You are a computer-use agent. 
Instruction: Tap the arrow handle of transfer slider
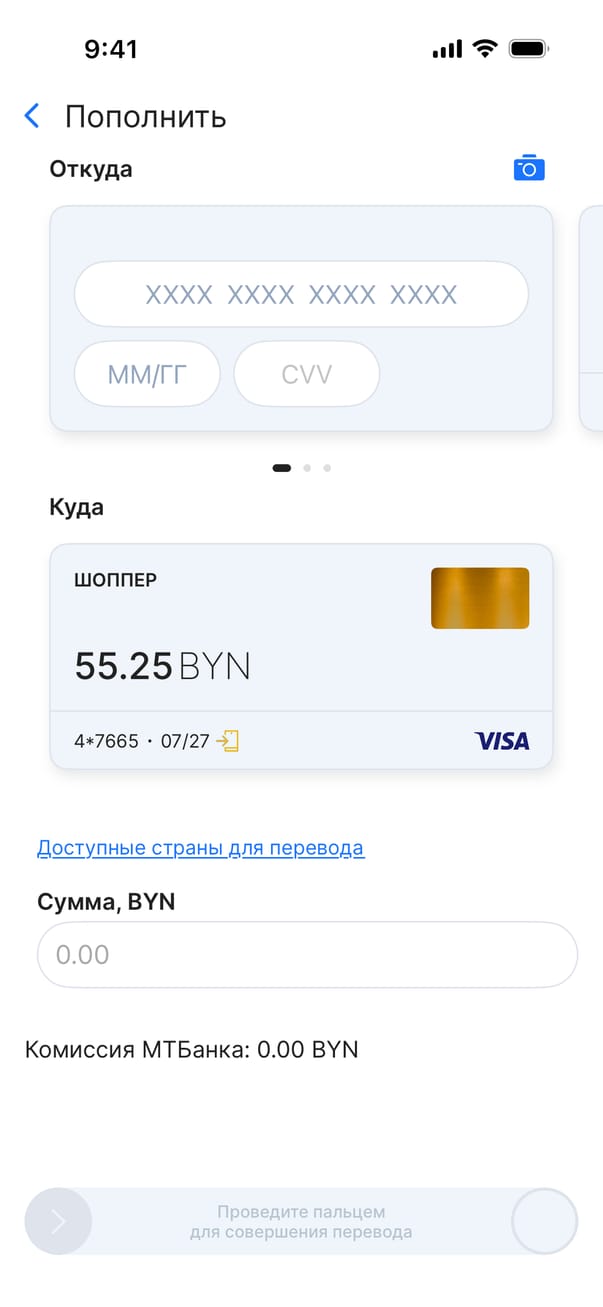point(58,1221)
